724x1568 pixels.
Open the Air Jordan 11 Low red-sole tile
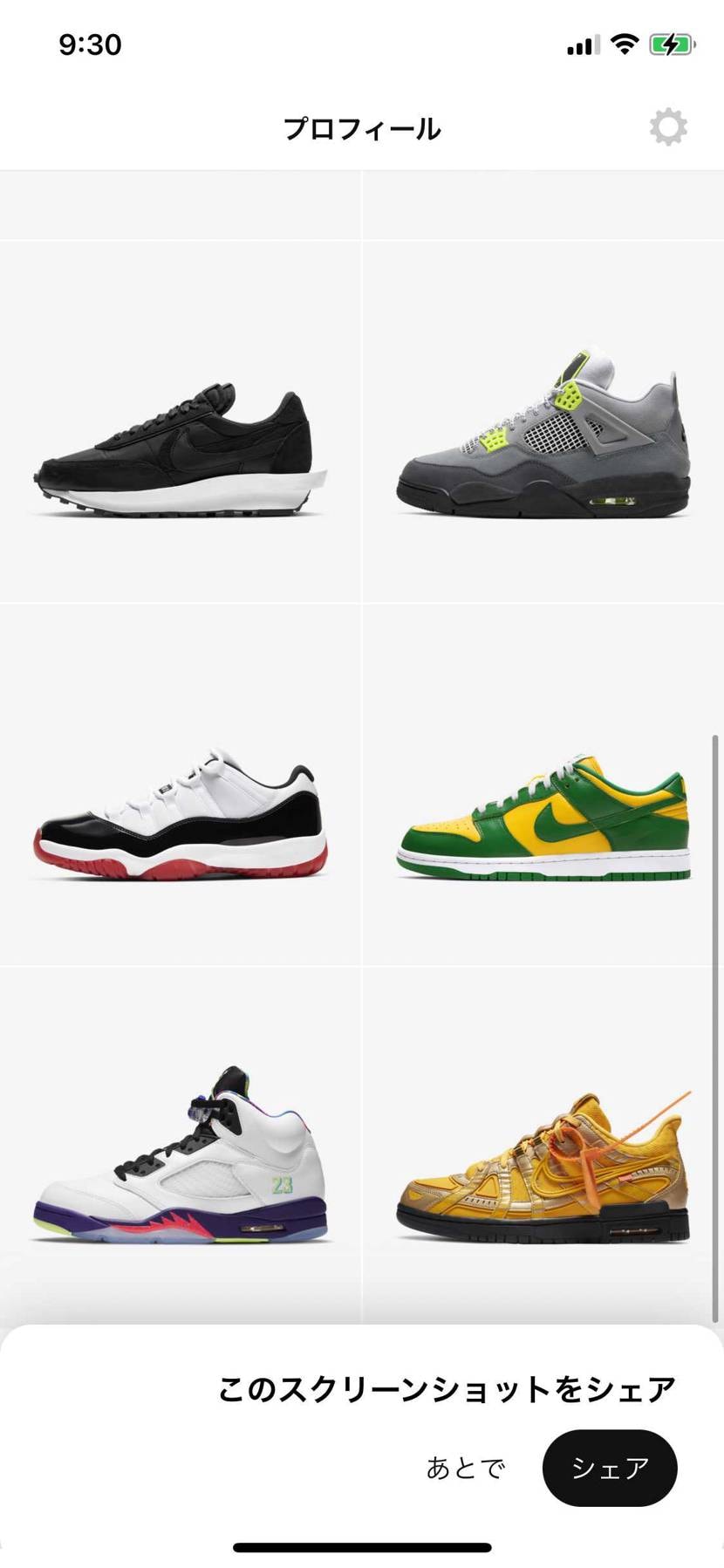pyautogui.click(x=181, y=816)
